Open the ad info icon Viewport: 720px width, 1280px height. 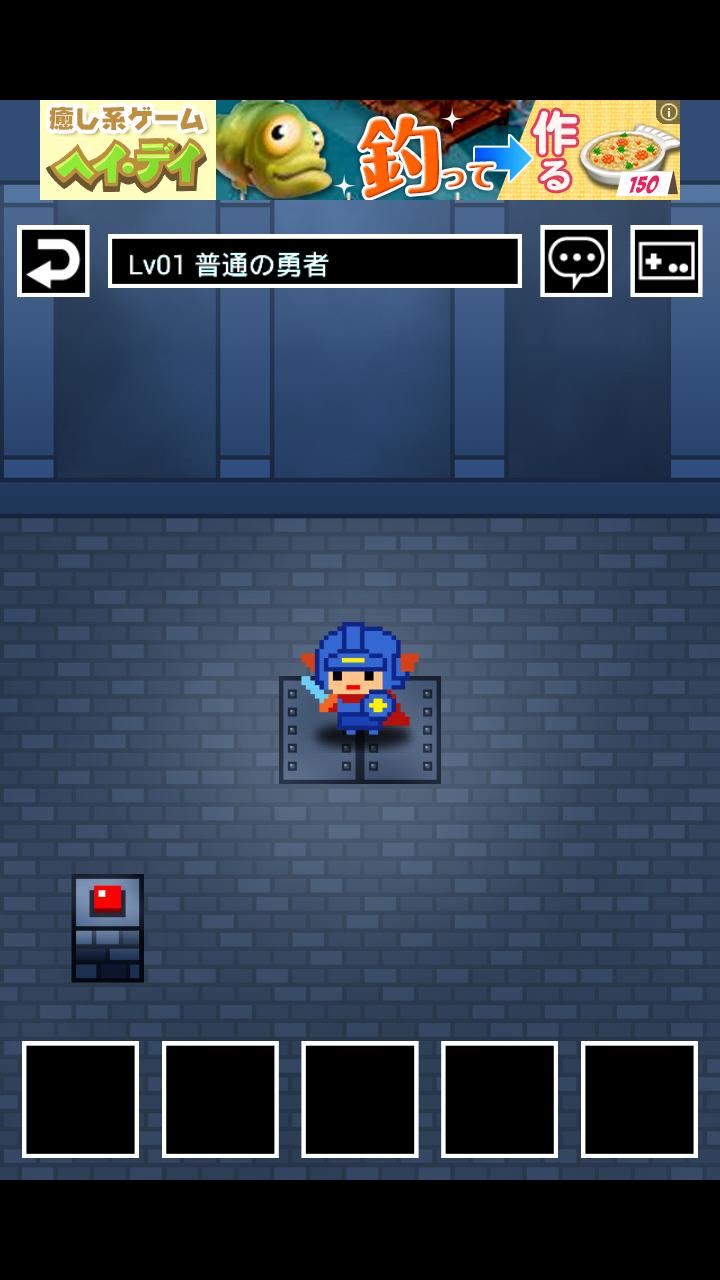(668, 111)
